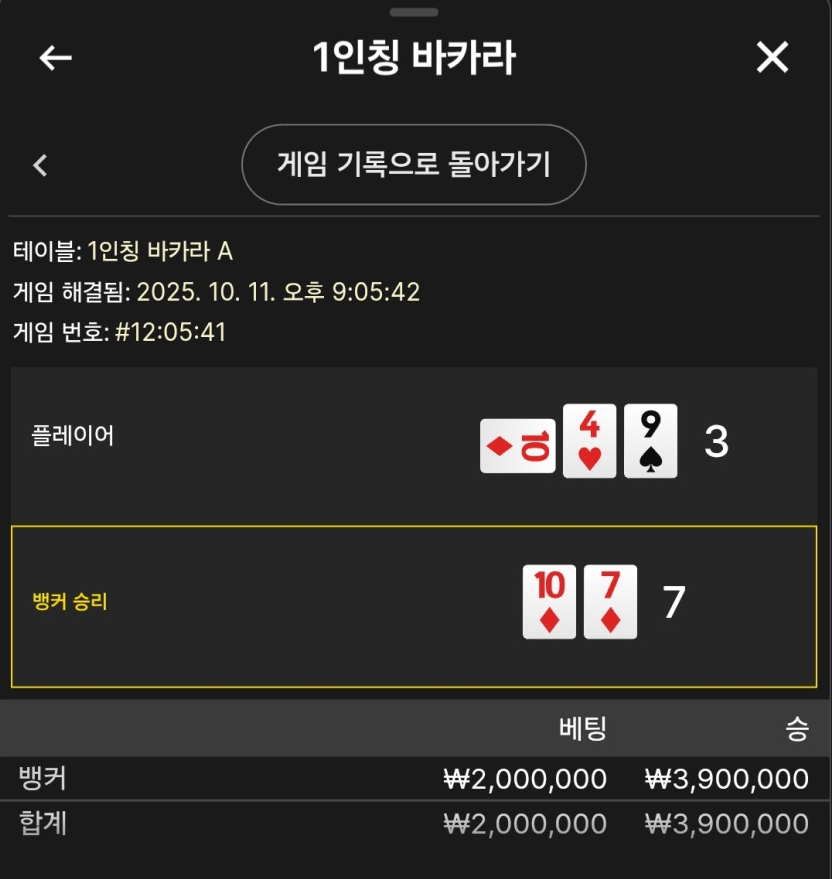Tap the back arrow in the header
Screen dimensions: 832x879
click(56, 58)
